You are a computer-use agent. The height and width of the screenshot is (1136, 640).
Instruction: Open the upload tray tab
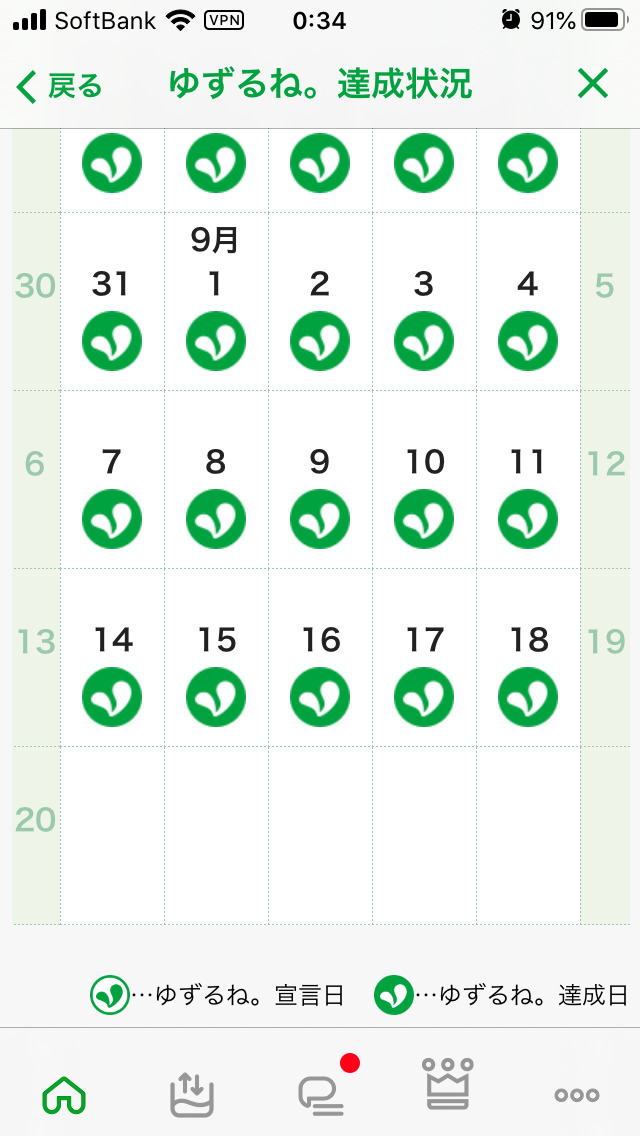[x=191, y=1094]
